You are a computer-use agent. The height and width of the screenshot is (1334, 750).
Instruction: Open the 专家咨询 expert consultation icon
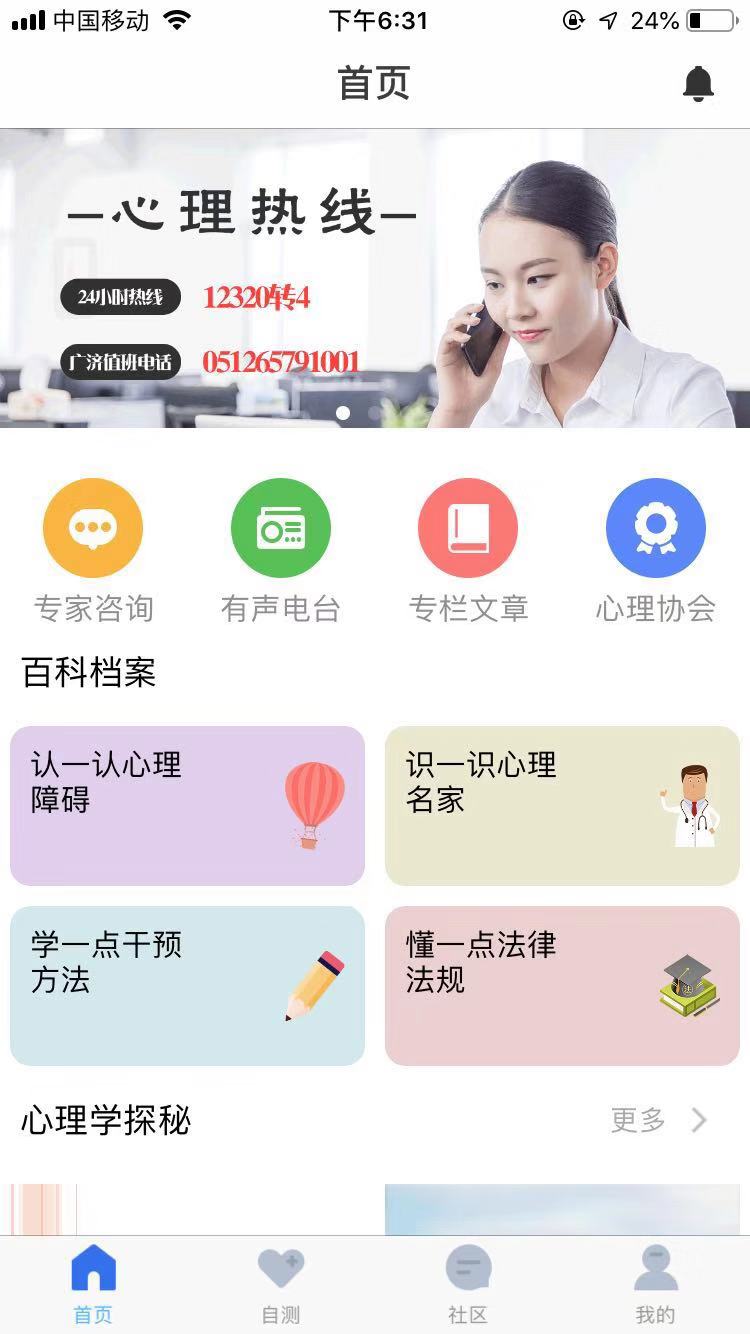(92, 528)
